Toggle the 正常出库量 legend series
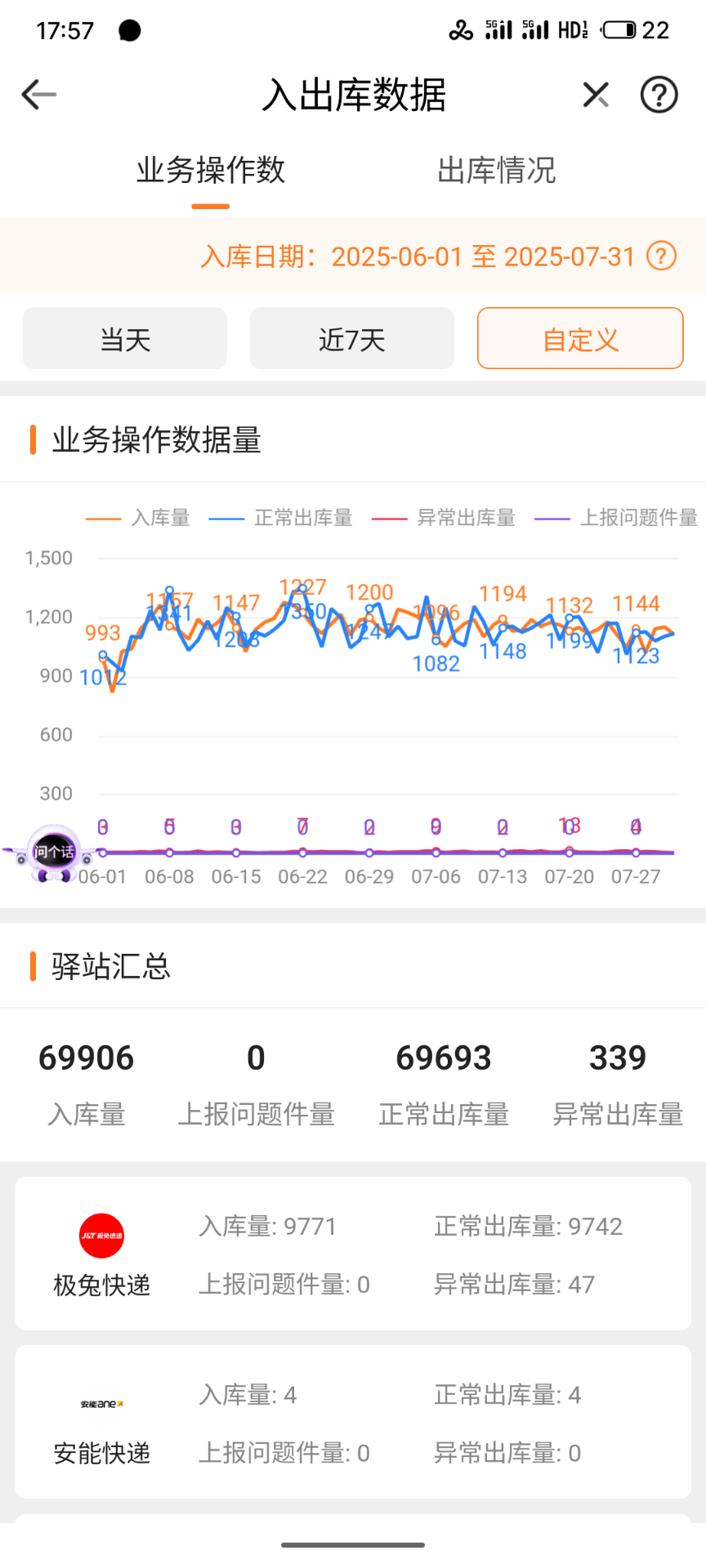This screenshot has height=1568, width=706. [x=281, y=518]
